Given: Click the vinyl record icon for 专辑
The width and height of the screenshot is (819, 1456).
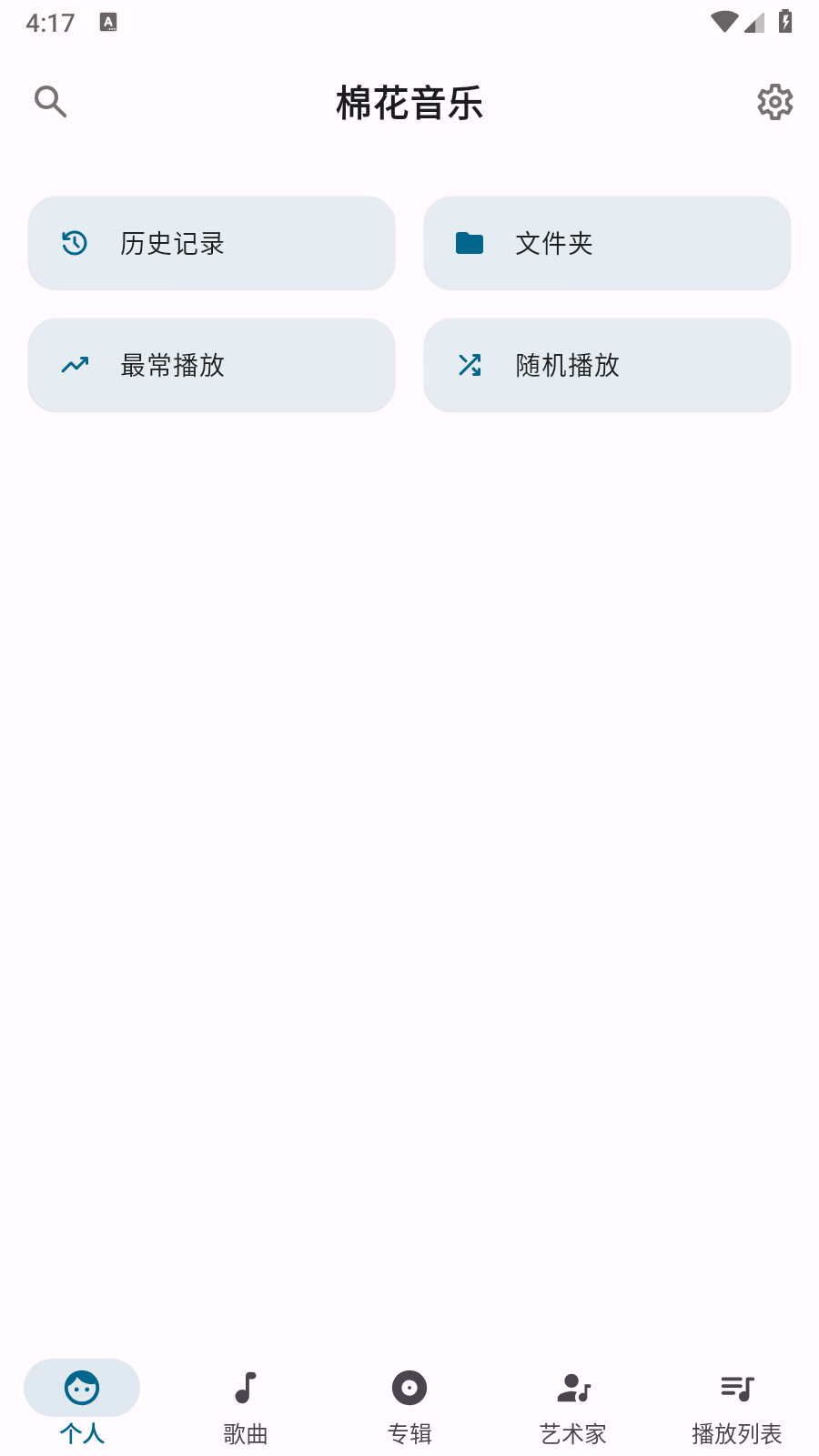Looking at the screenshot, I should coord(409,1386).
